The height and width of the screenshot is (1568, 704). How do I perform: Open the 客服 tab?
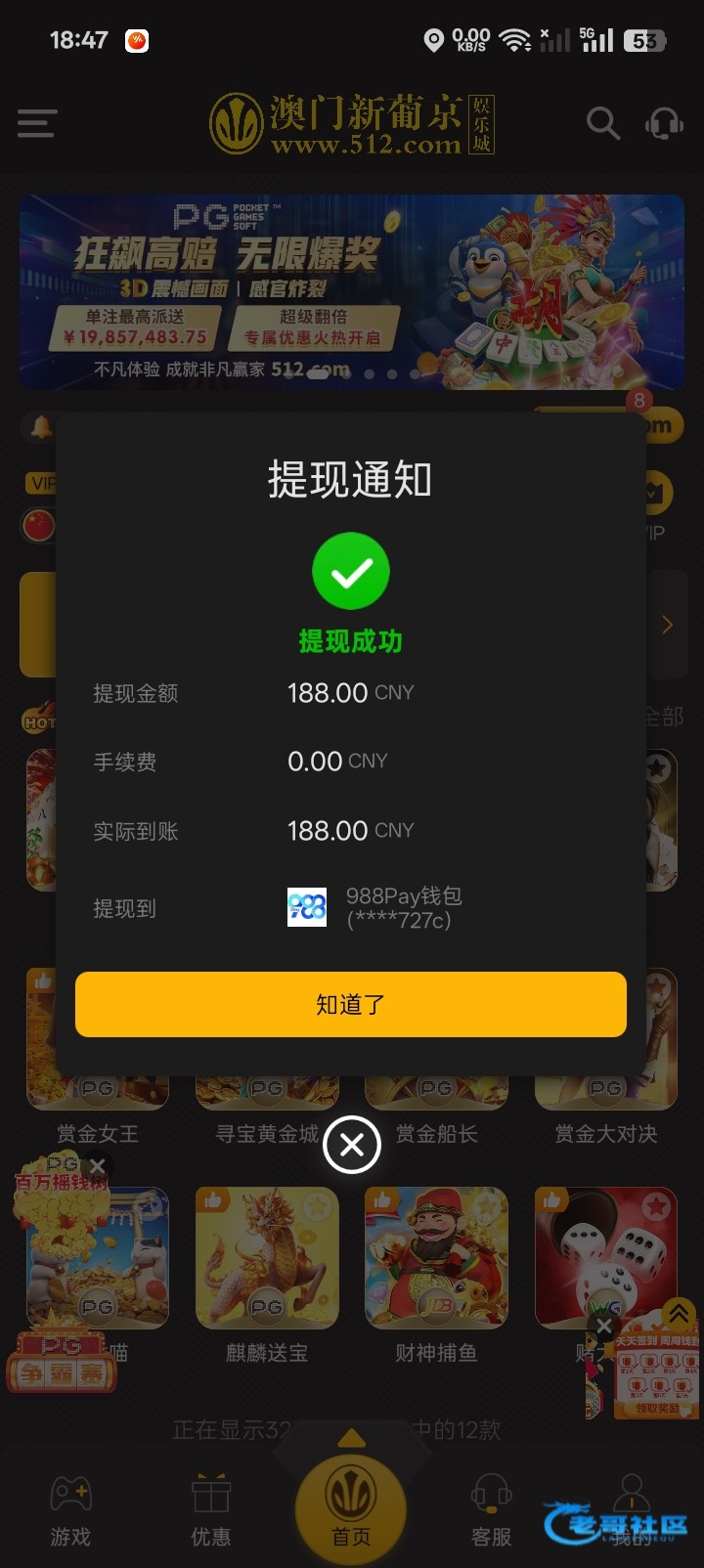pyautogui.click(x=491, y=1511)
